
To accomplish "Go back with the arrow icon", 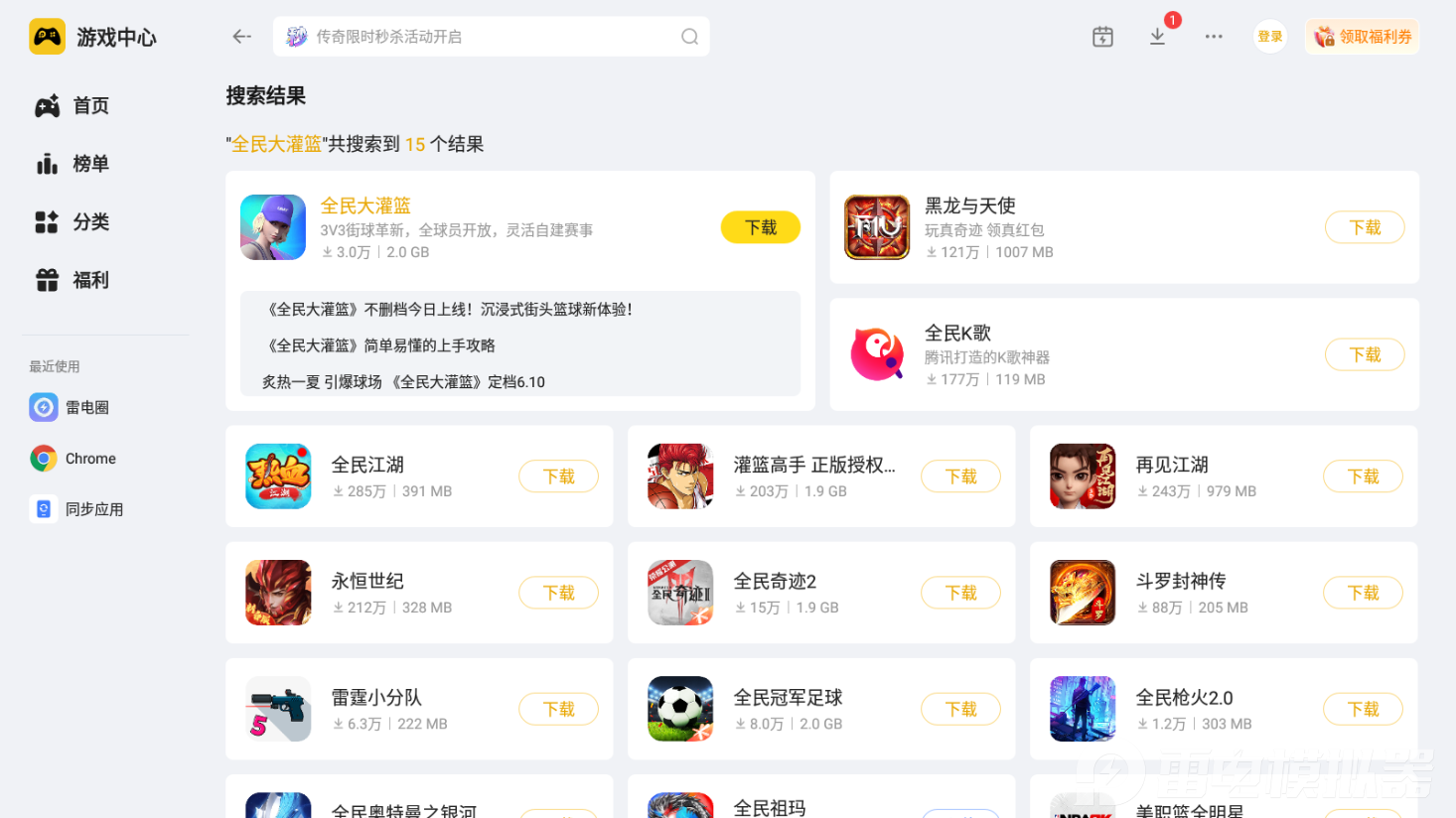I will [x=241, y=37].
